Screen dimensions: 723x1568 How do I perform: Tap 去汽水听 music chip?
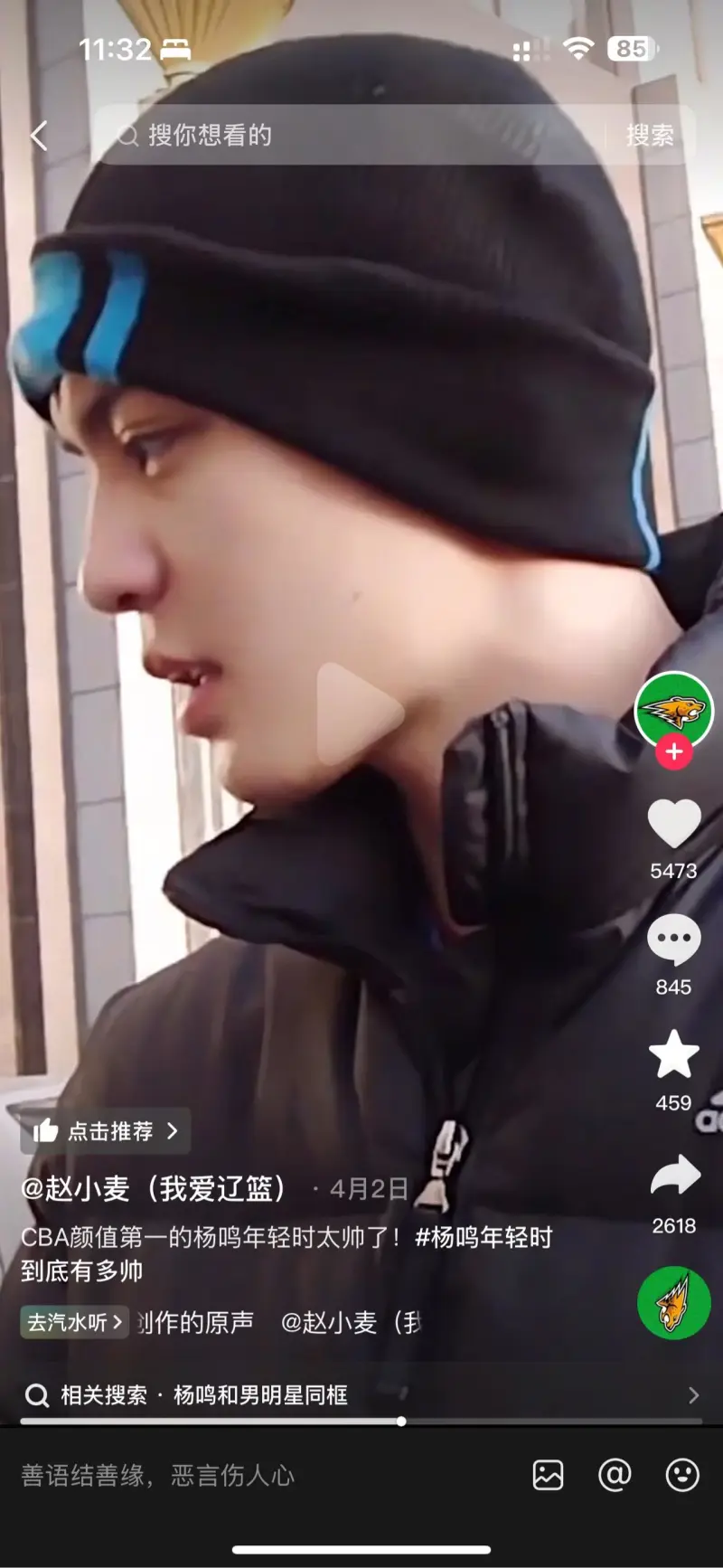[75, 1322]
